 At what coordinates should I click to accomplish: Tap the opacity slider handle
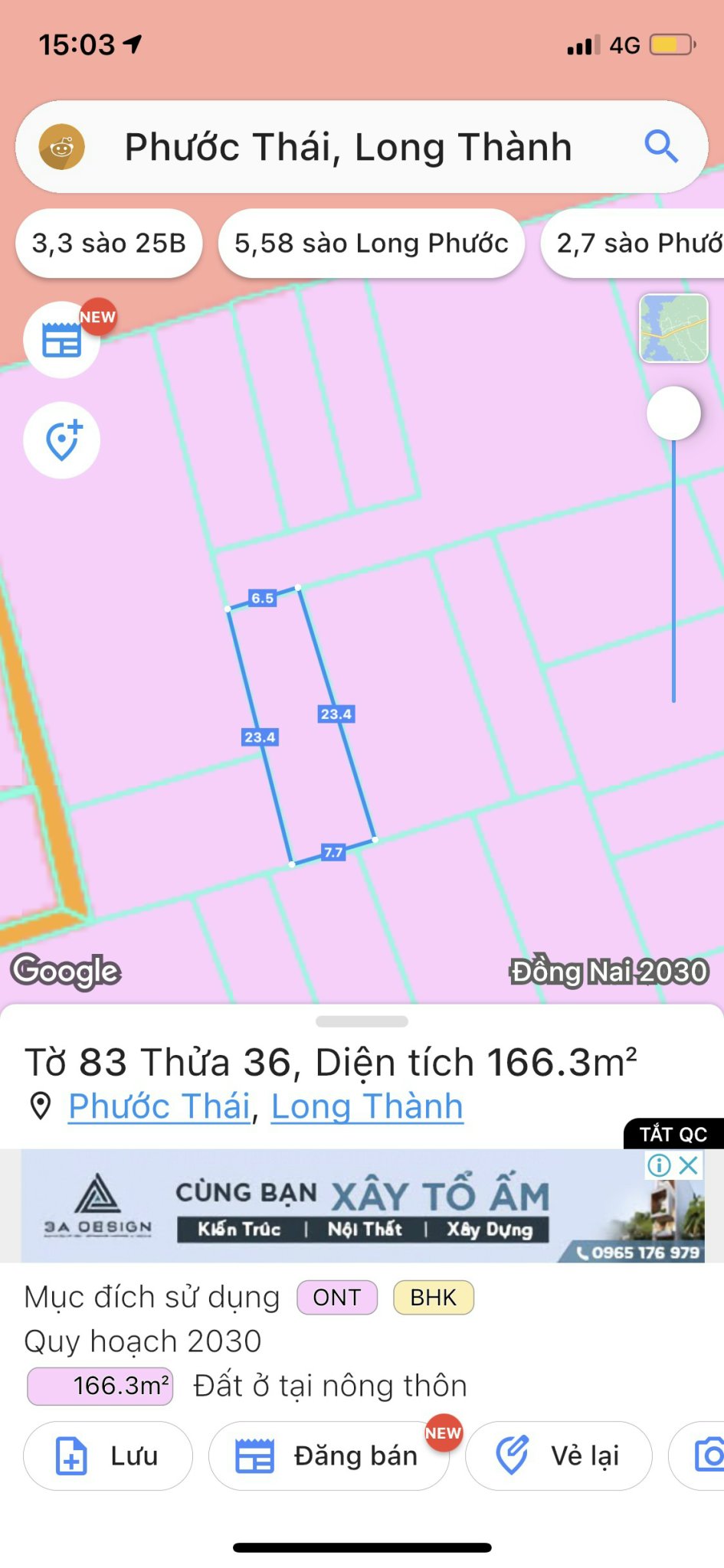click(x=673, y=413)
